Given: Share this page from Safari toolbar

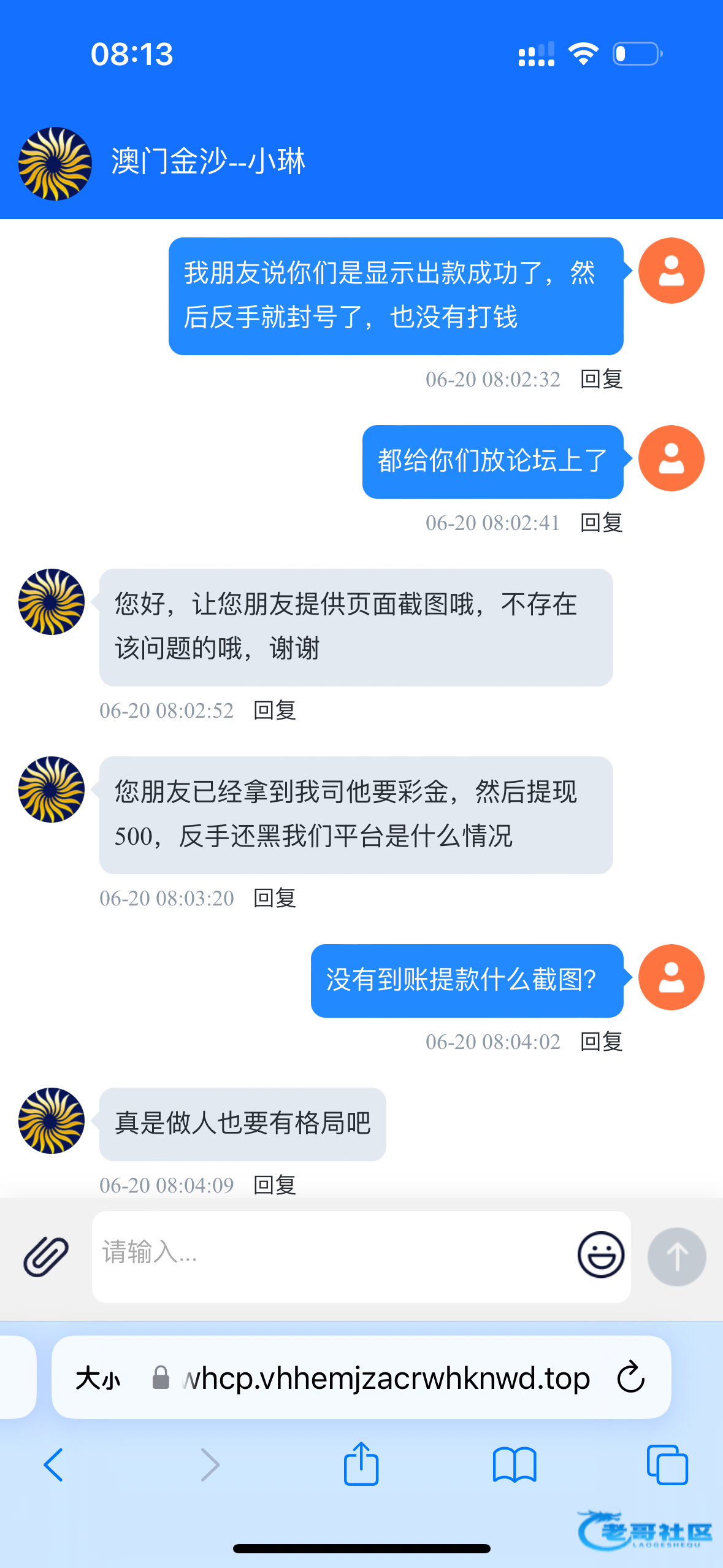Looking at the screenshot, I should point(361,1465).
